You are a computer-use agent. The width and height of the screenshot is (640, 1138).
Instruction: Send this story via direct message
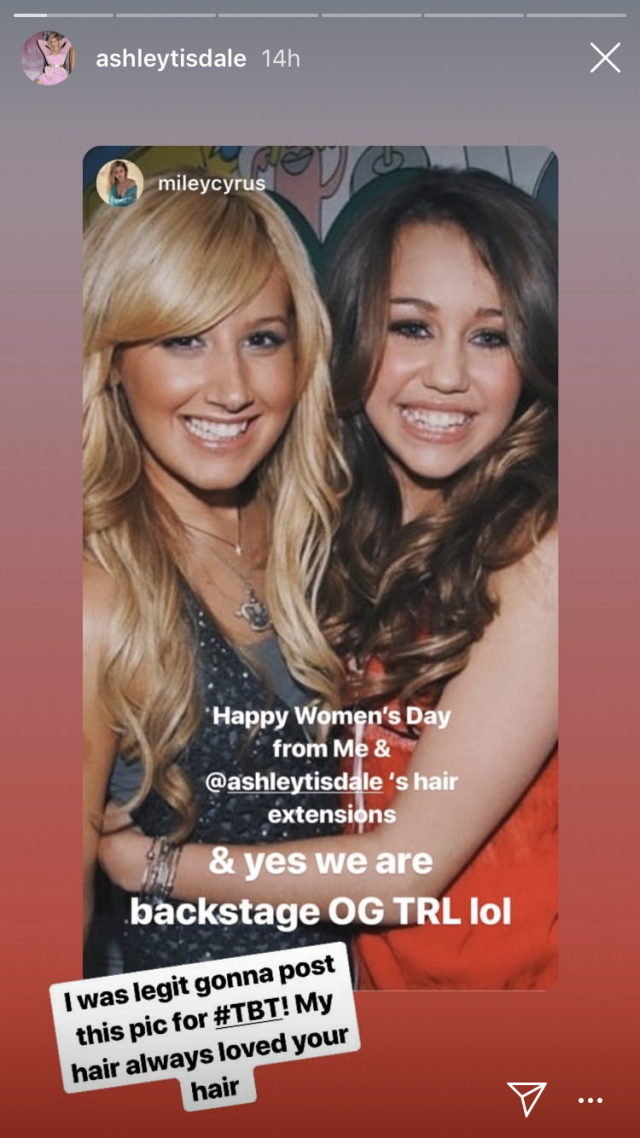point(526,1097)
